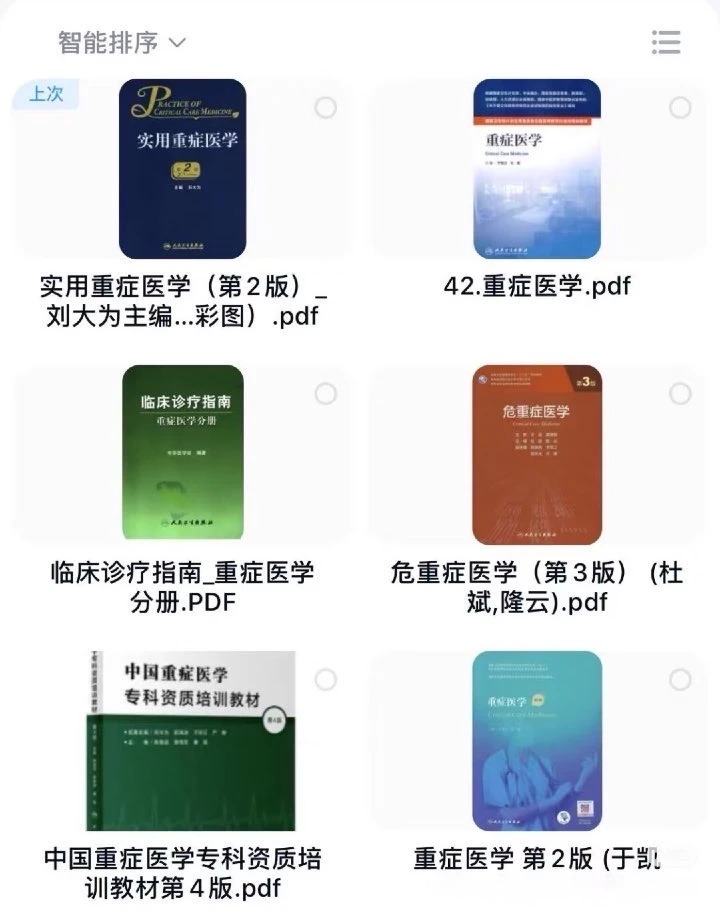Check the circle on 中国重症医学专科资质培训教材
Viewport: 720px width, 912px height.
[x=325, y=680]
